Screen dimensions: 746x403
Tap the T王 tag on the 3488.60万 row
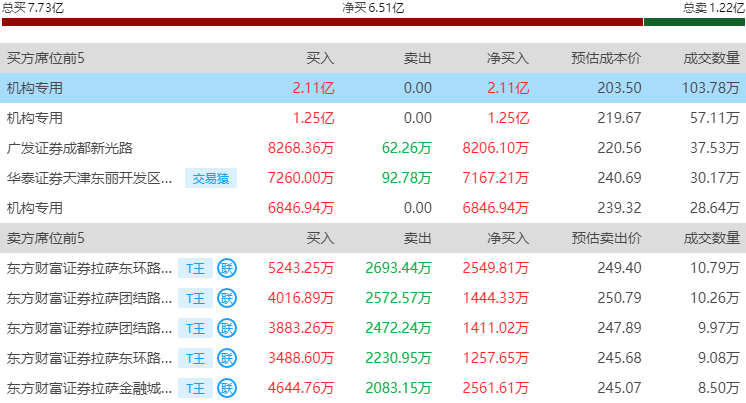point(196,358)
